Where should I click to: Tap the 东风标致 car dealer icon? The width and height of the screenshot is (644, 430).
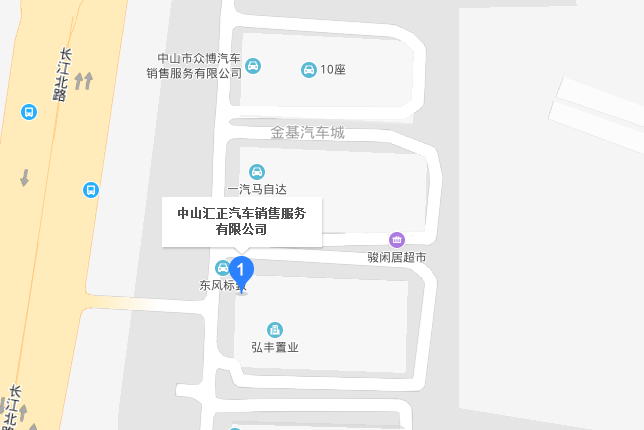coord(222,267)
